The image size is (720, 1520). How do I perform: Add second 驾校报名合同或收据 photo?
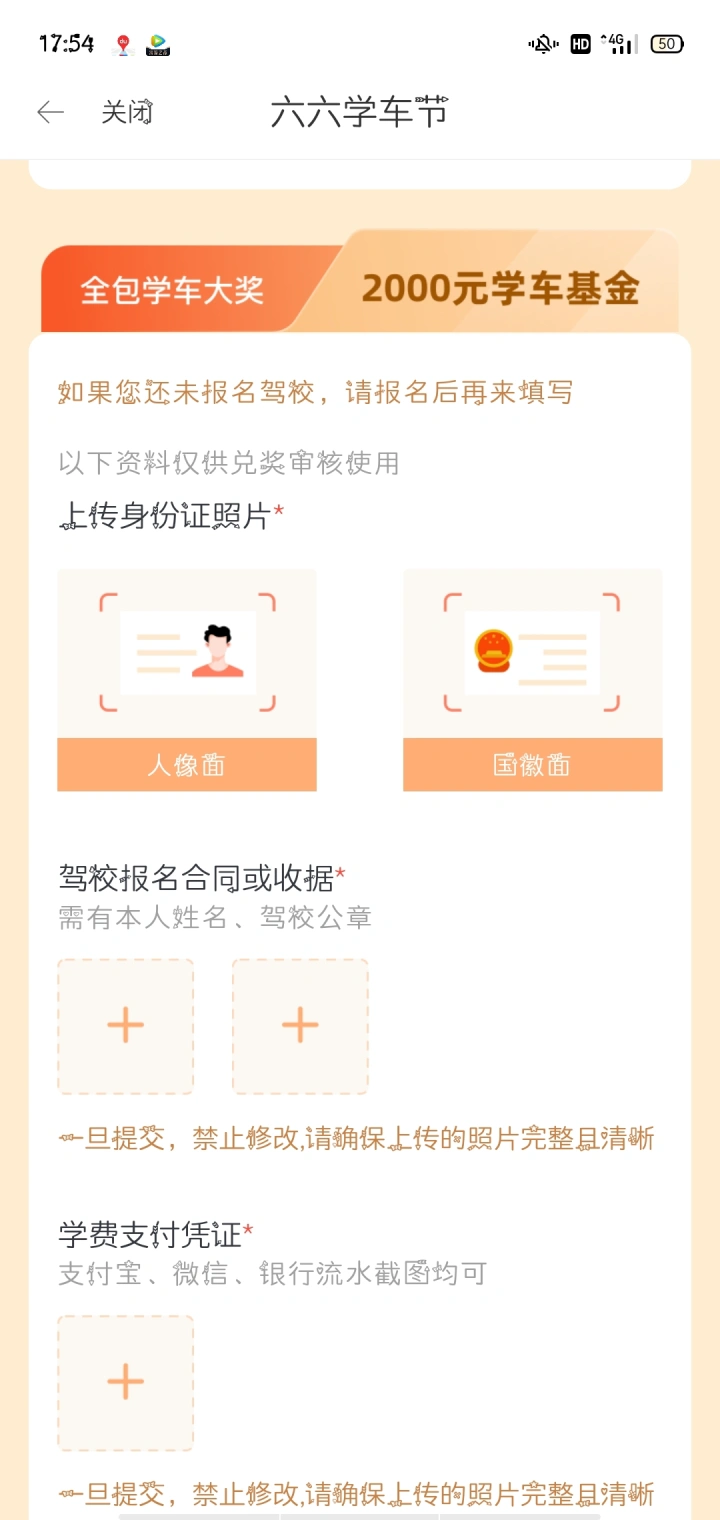click(300, 1026)
